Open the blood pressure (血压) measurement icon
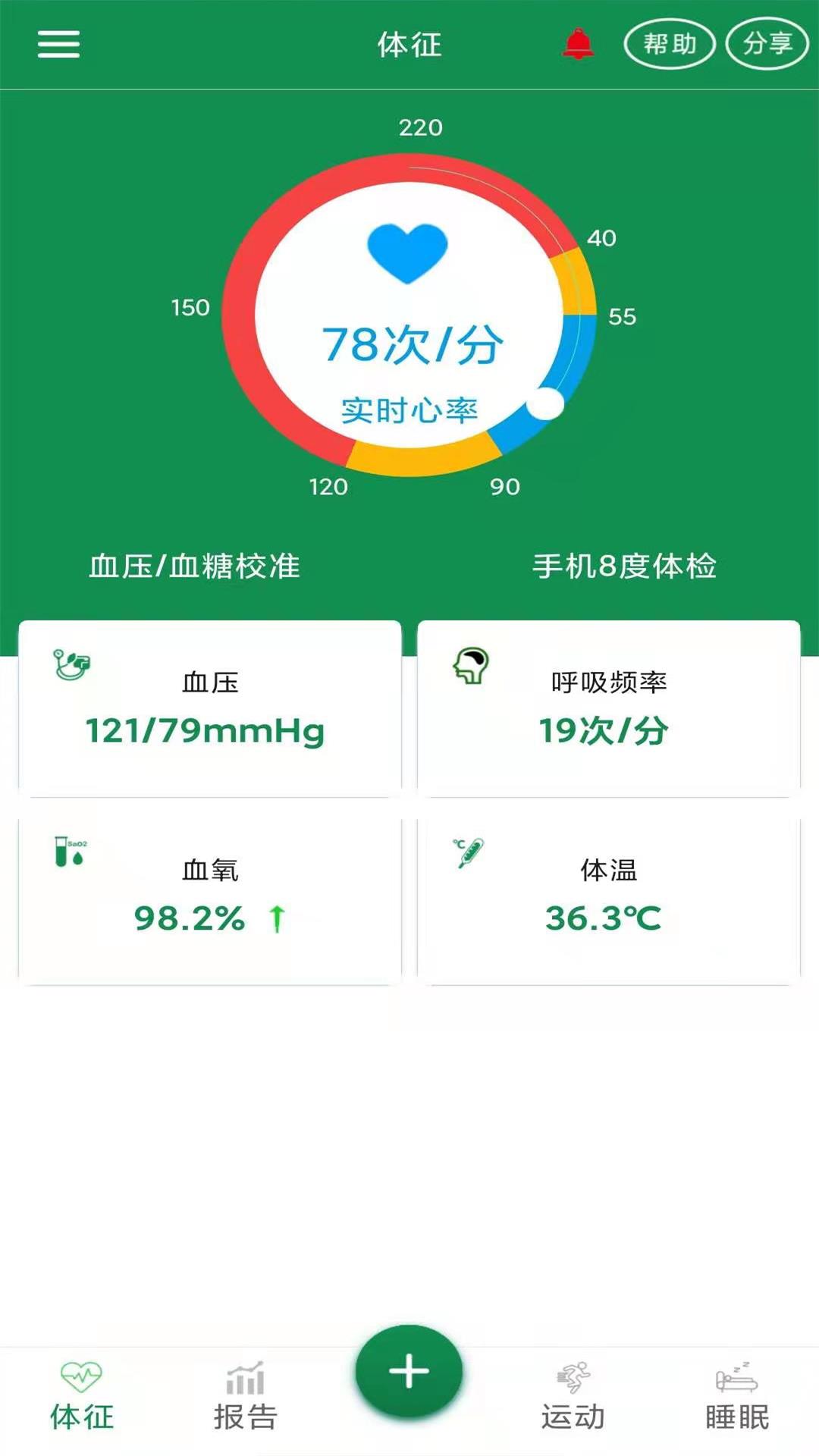Image resolution: width=819 pixels, height=1456 pixels. point(70,661)
